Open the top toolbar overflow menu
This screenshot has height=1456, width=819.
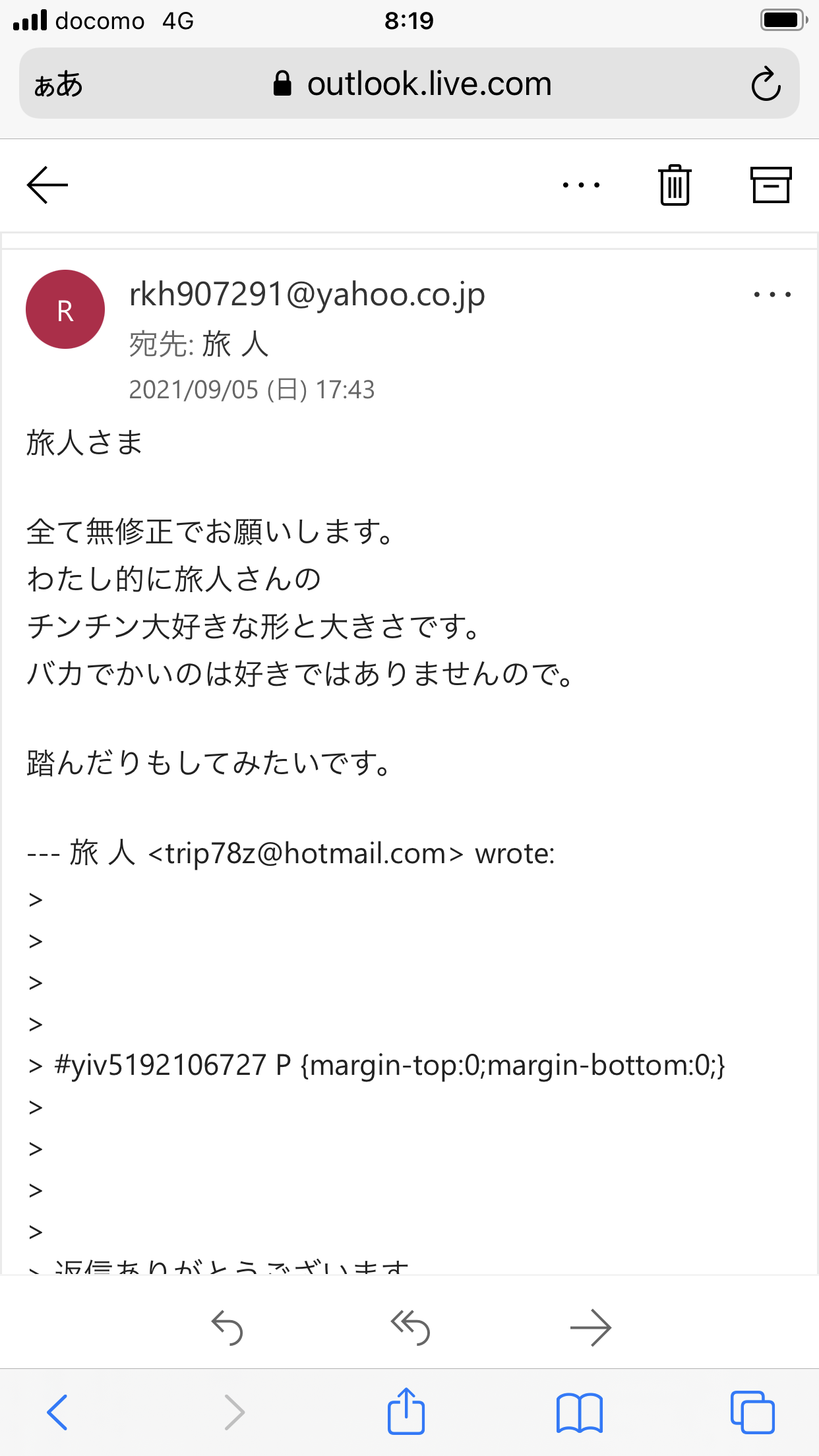581,185
